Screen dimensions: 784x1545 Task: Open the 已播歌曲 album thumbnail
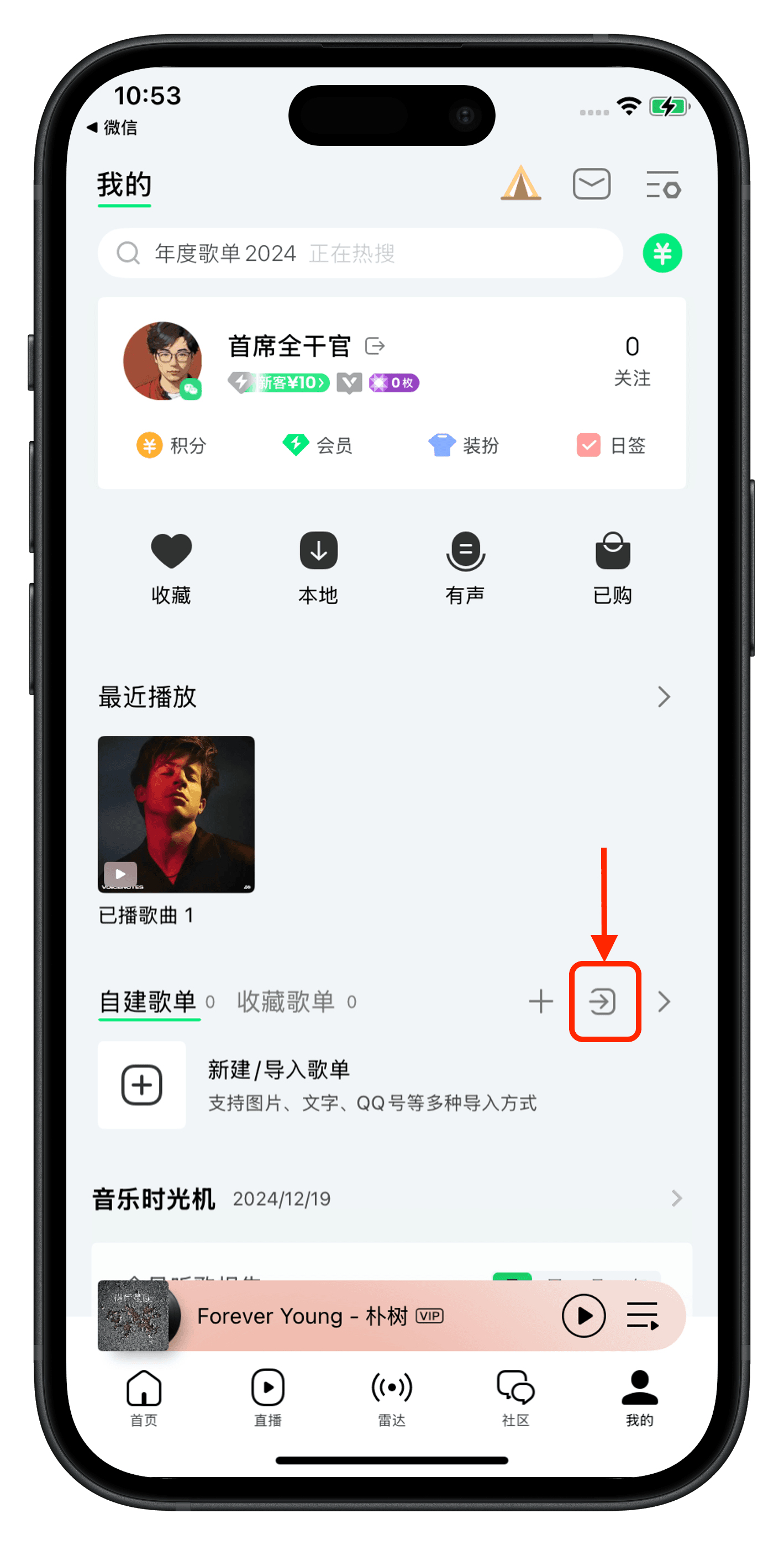click(x=176, y=814)
